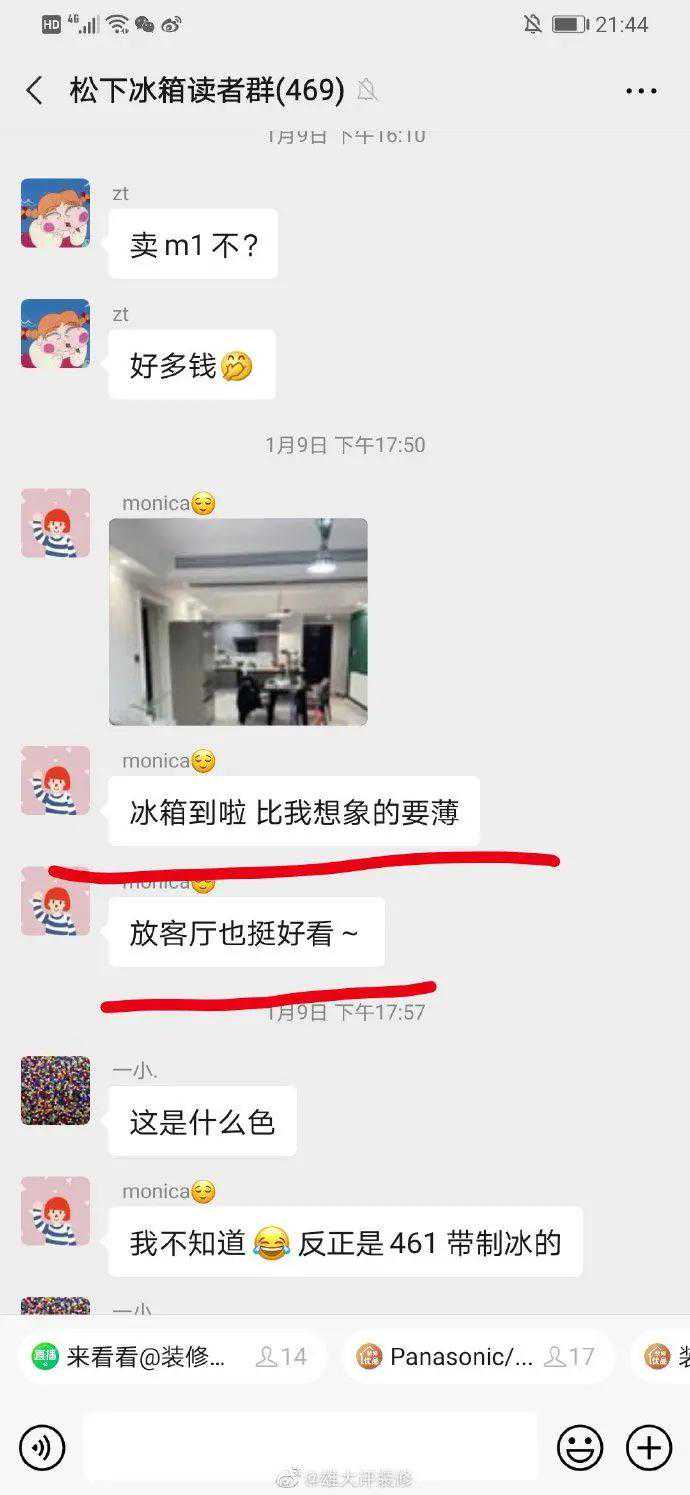Tap zt's avatar beside '卖 m1 不？'

pos(55,213)
